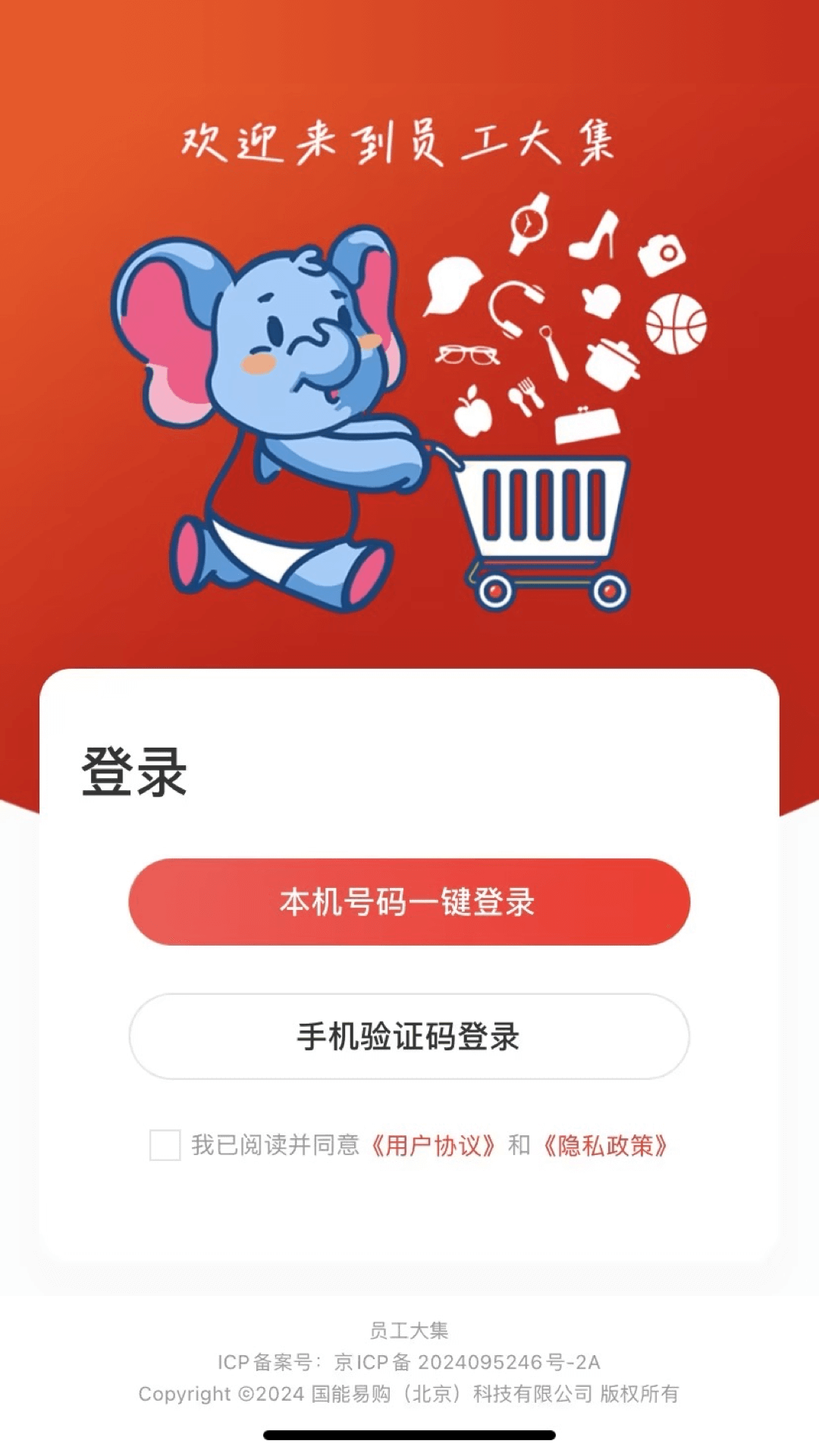Tap 手机验证码登录 button
Image resolution: width=819 pixels, height=1456 pixels.
click(x=409, y=1033)
